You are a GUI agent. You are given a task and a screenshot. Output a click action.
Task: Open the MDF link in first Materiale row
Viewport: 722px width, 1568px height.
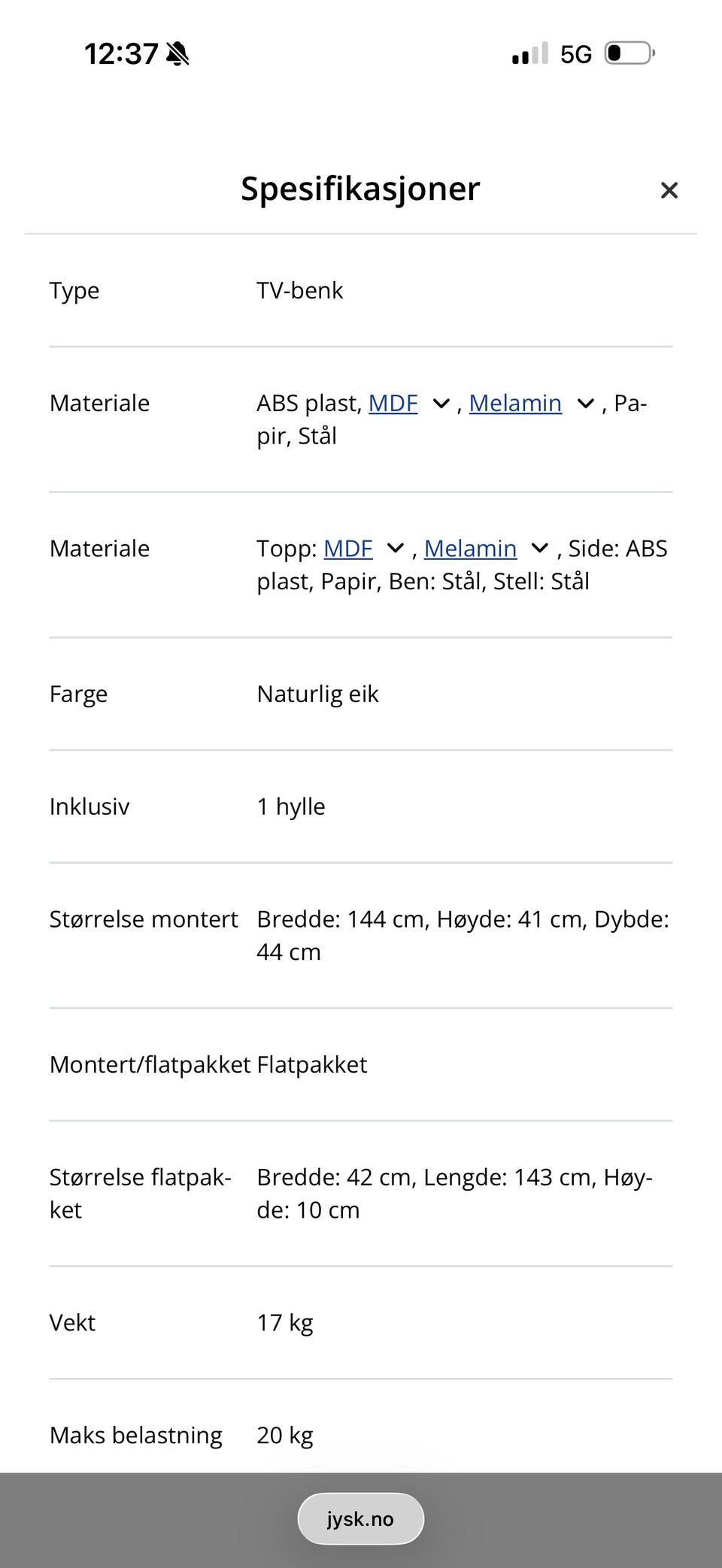click(393, 403)
